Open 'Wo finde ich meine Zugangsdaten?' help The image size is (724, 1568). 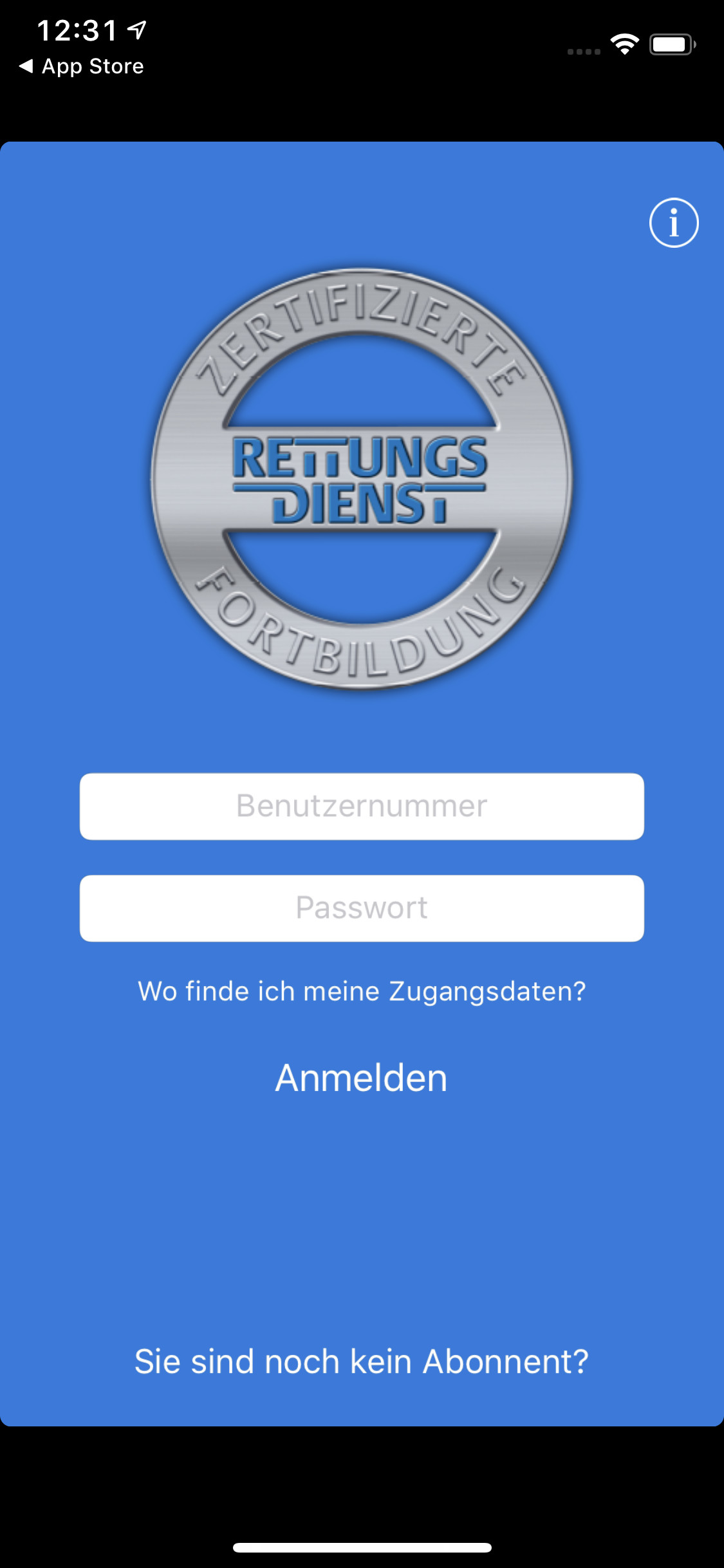click(362, 991)
